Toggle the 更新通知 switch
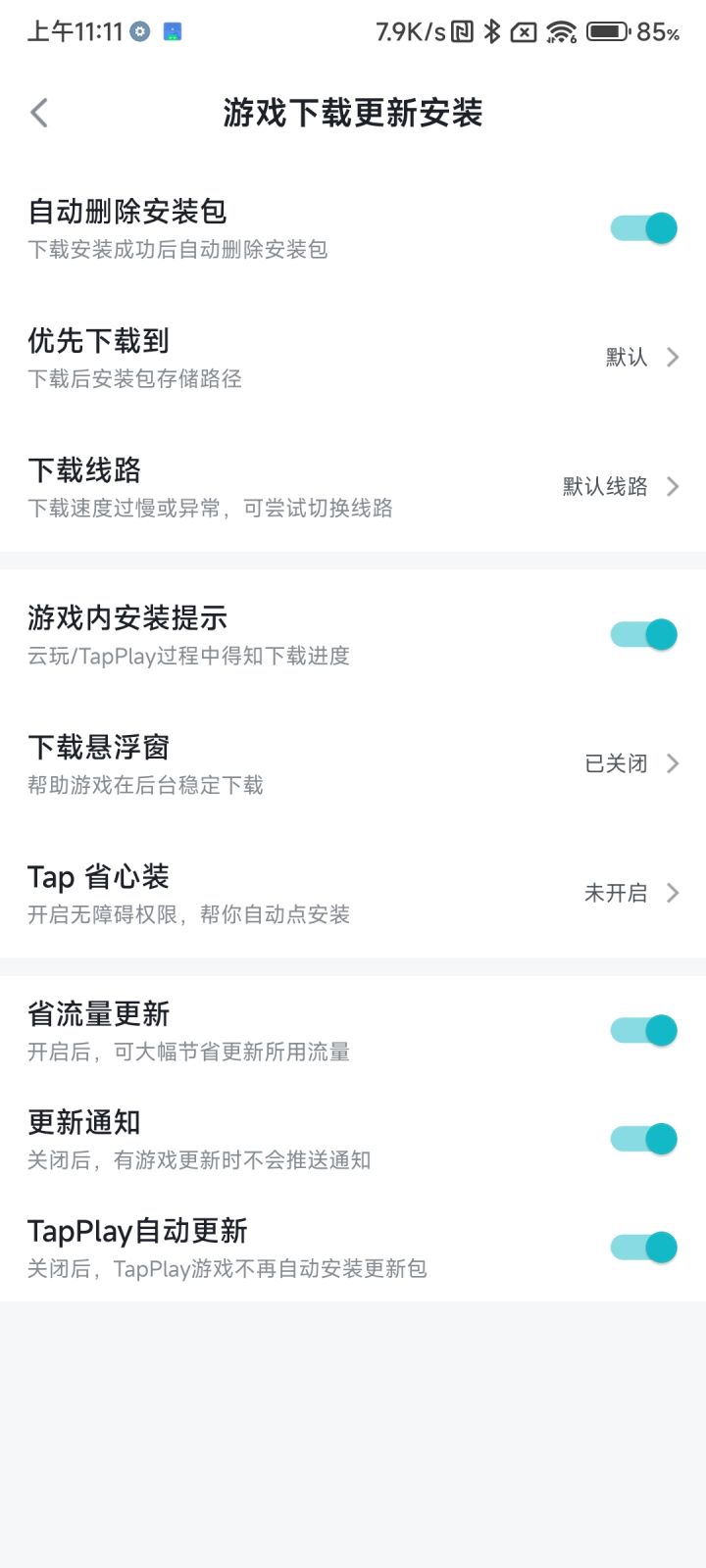Viewport: 706px width, 1568px height. 643,1139
